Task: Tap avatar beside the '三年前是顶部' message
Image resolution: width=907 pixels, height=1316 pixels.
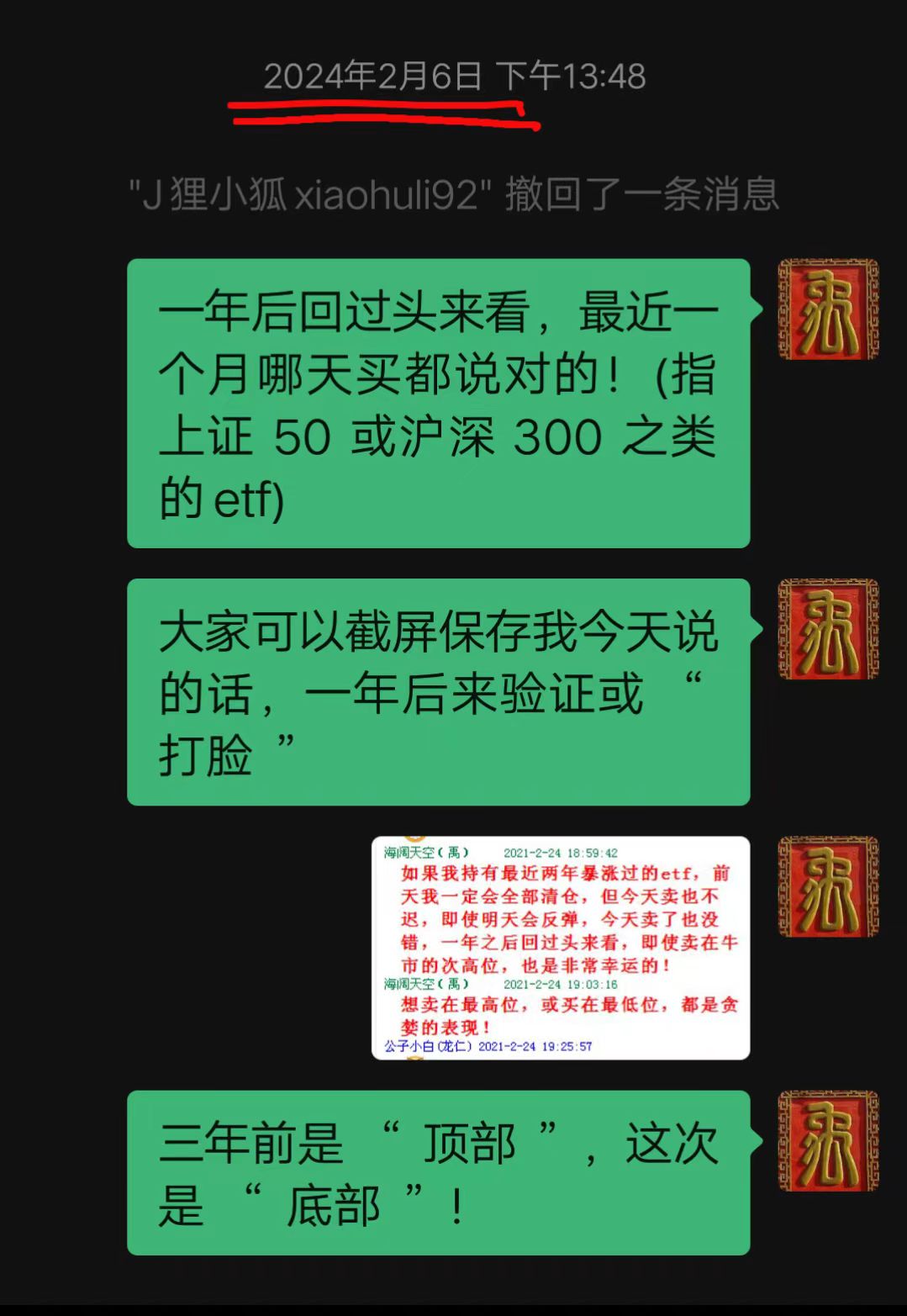Action: (828, 1141)
